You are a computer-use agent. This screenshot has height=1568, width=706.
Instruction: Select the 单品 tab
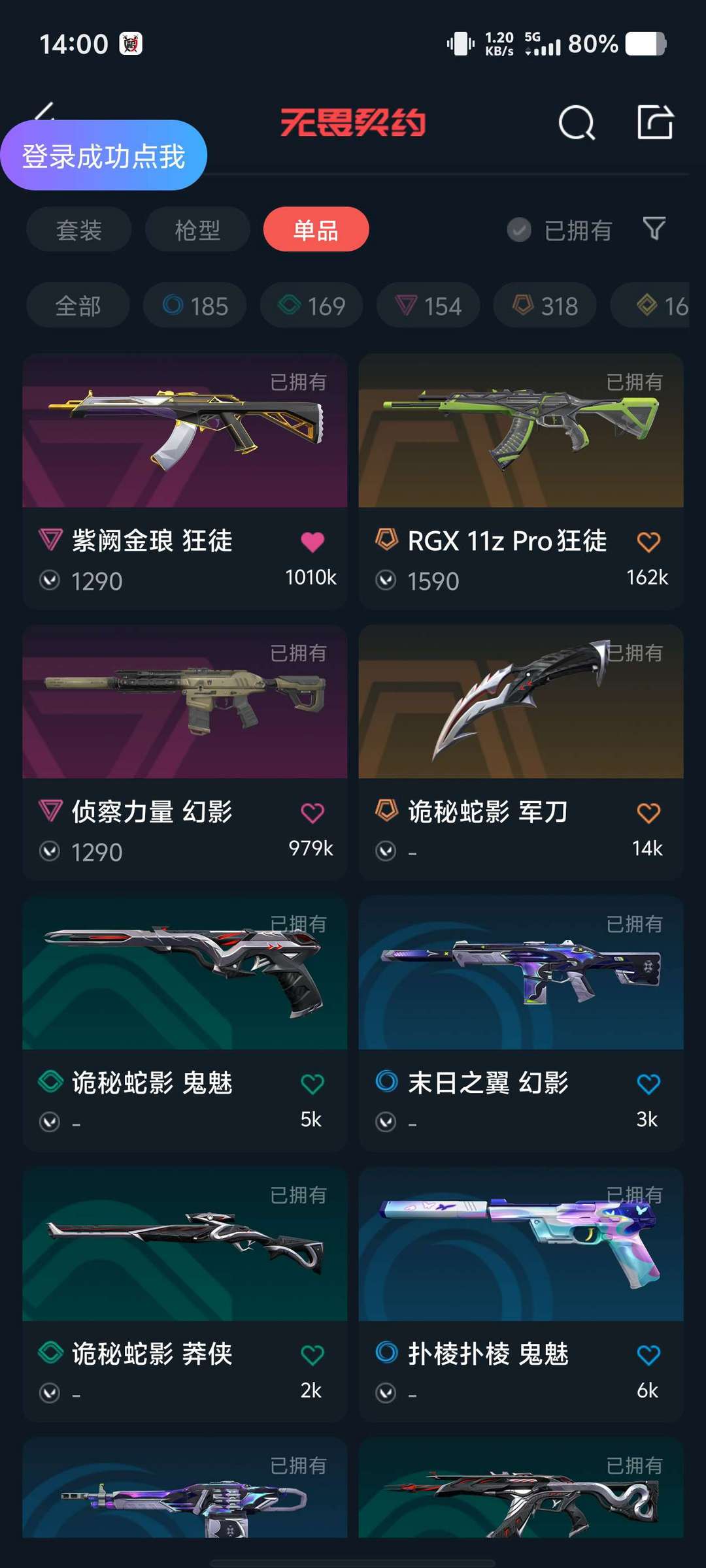pyautogui.click(x=316, y=229)
